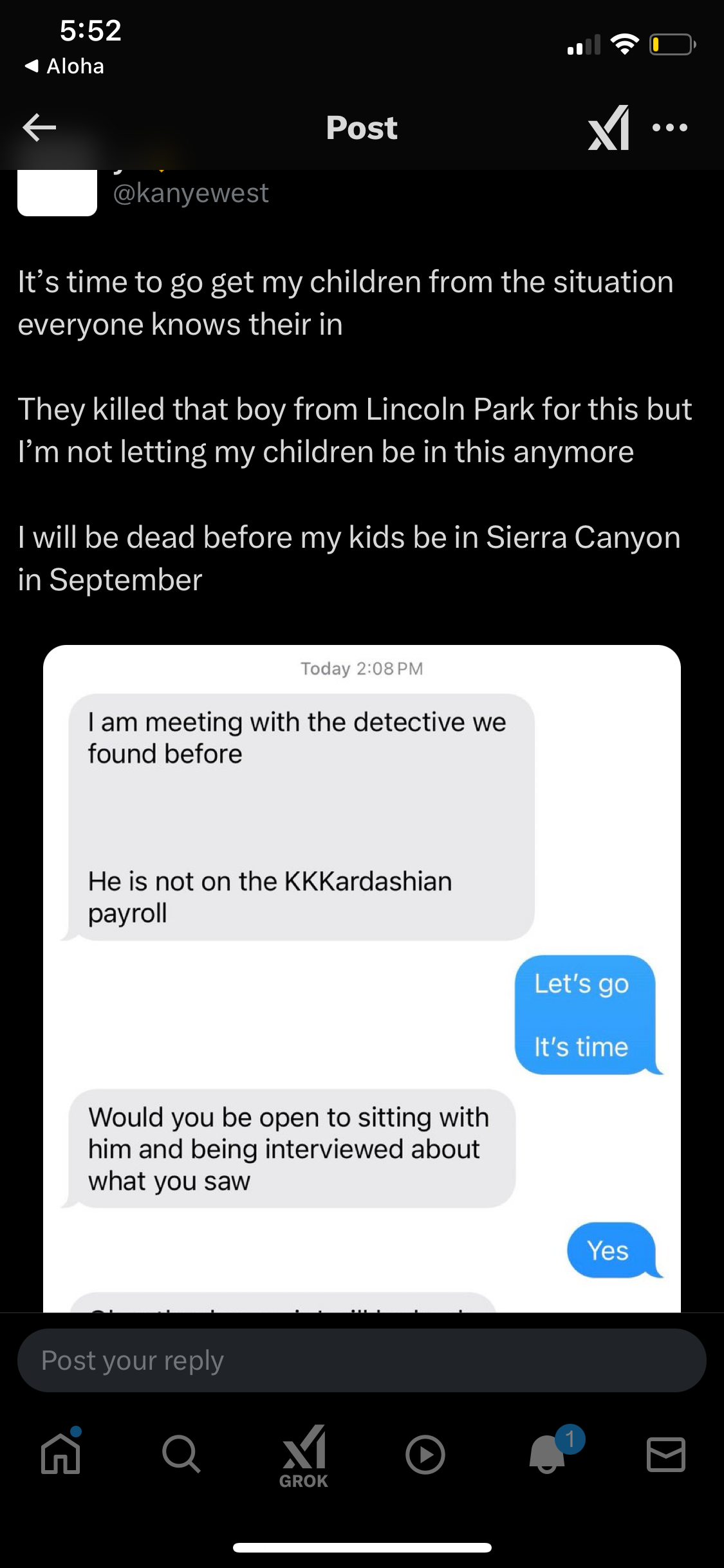Screen dimensions: 724x1568
Task: Open the Grok icon in the top bar
Action: [609, 127]
